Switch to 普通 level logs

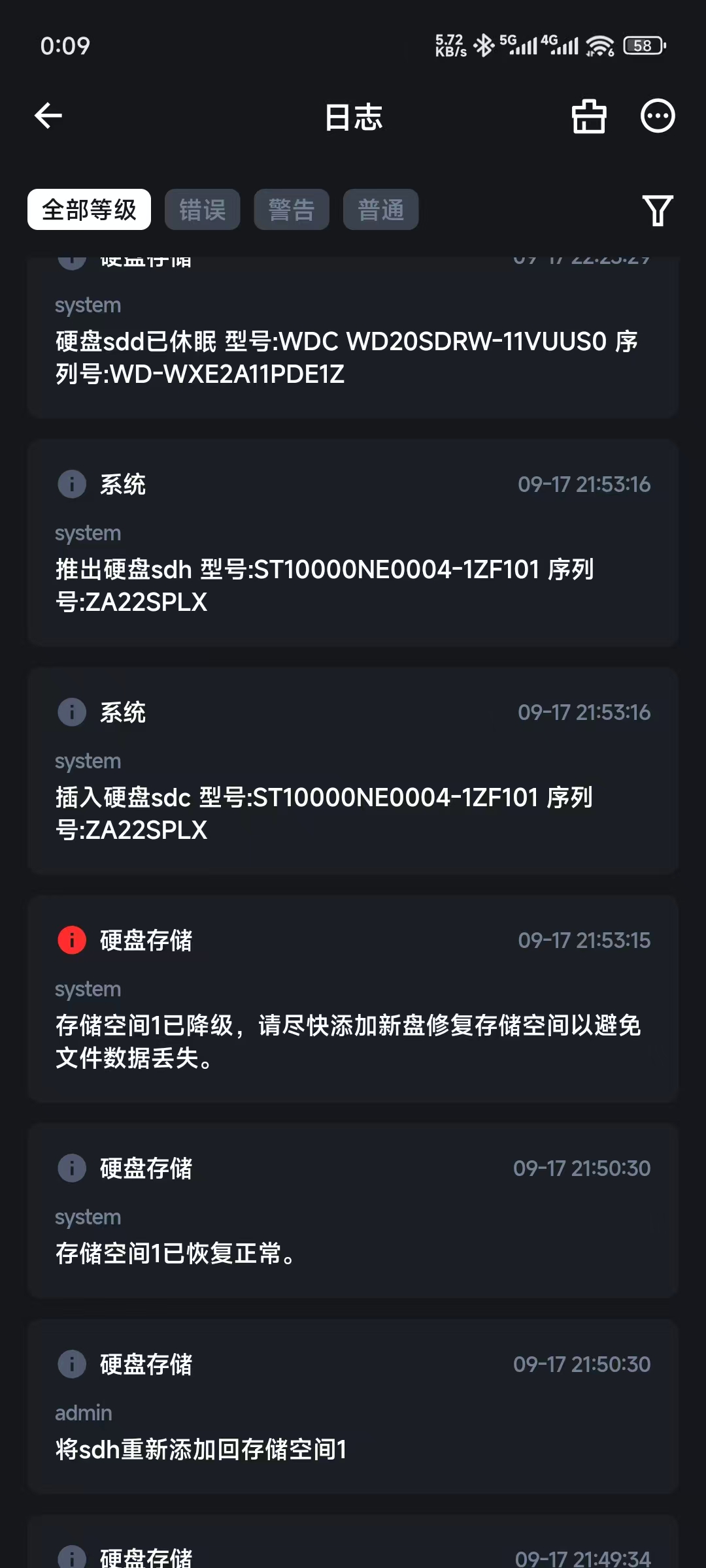pos(380,210)
